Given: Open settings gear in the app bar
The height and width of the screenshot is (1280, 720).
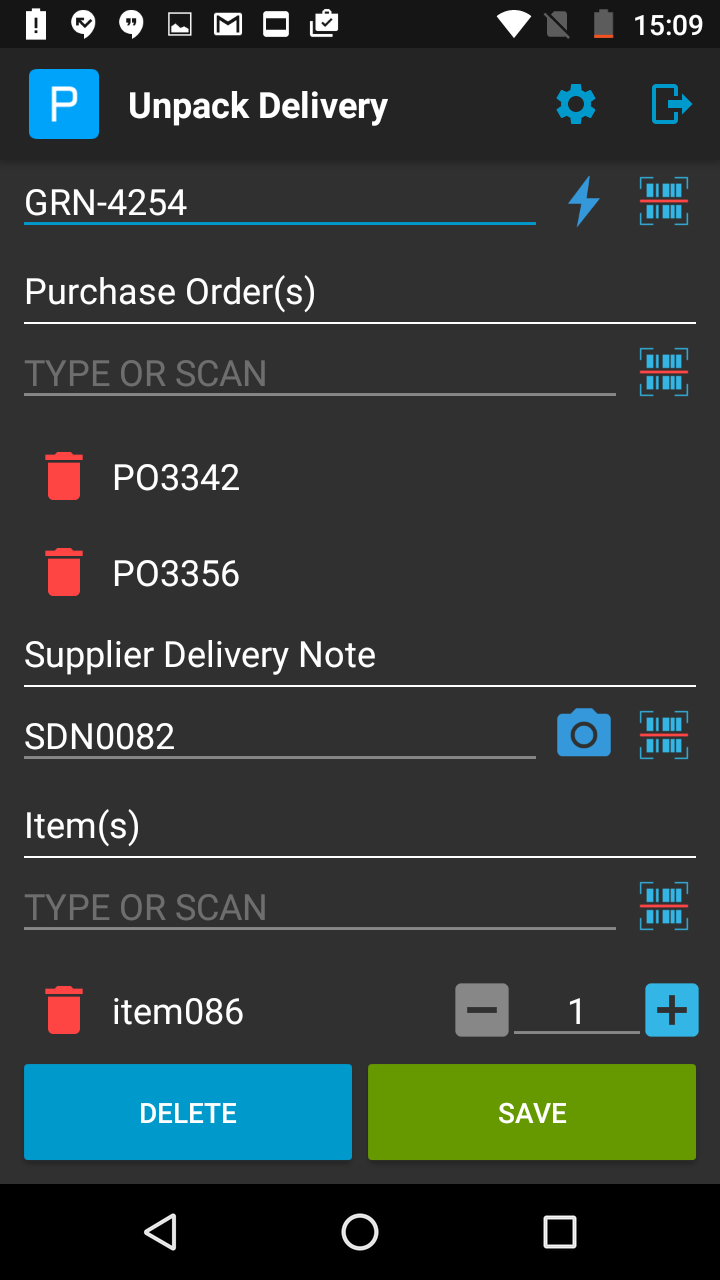Looking at the screenshot, I should pyautogui.click(x=576, y=104).
